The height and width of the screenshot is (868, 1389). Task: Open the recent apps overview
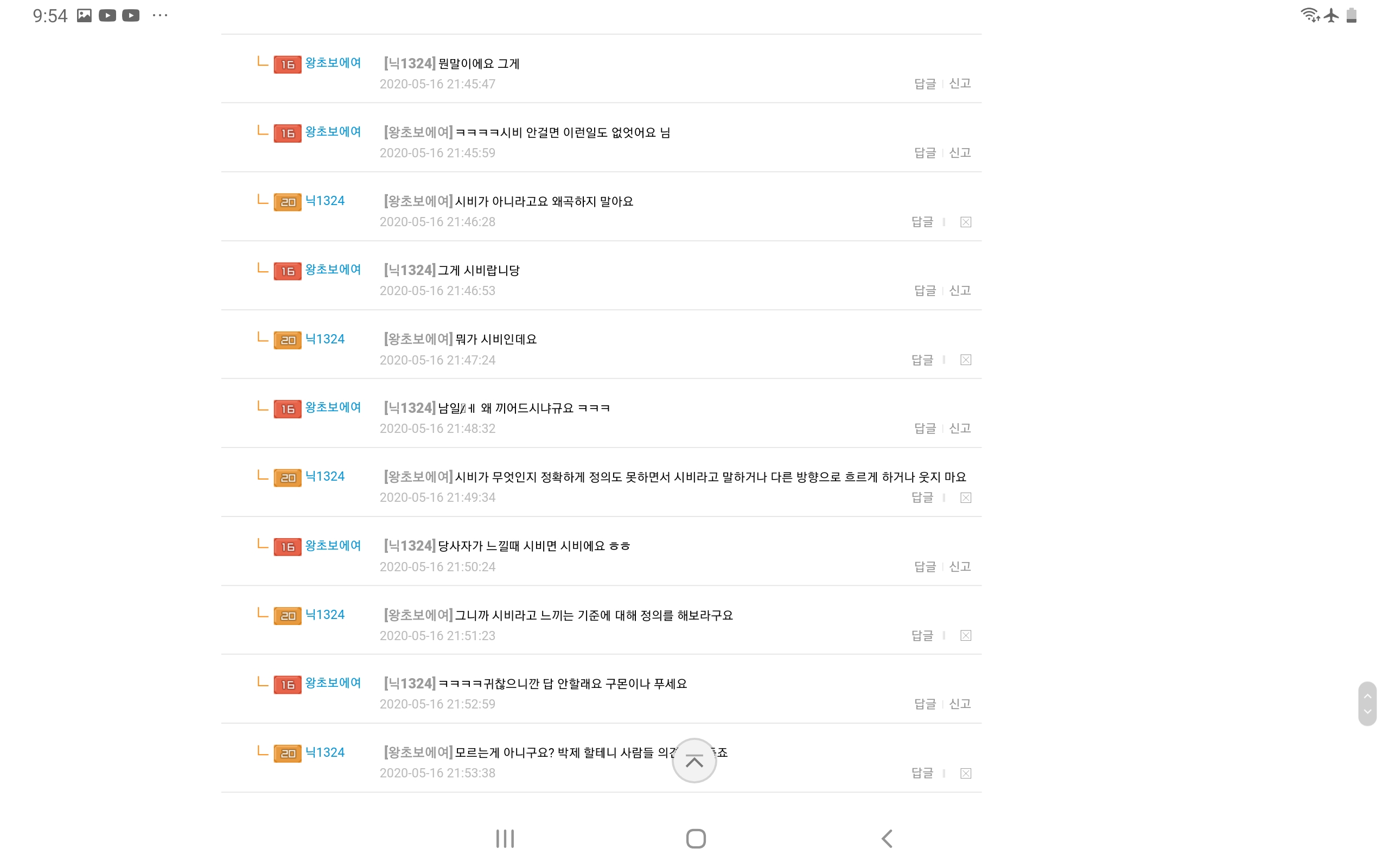(505, 838)
